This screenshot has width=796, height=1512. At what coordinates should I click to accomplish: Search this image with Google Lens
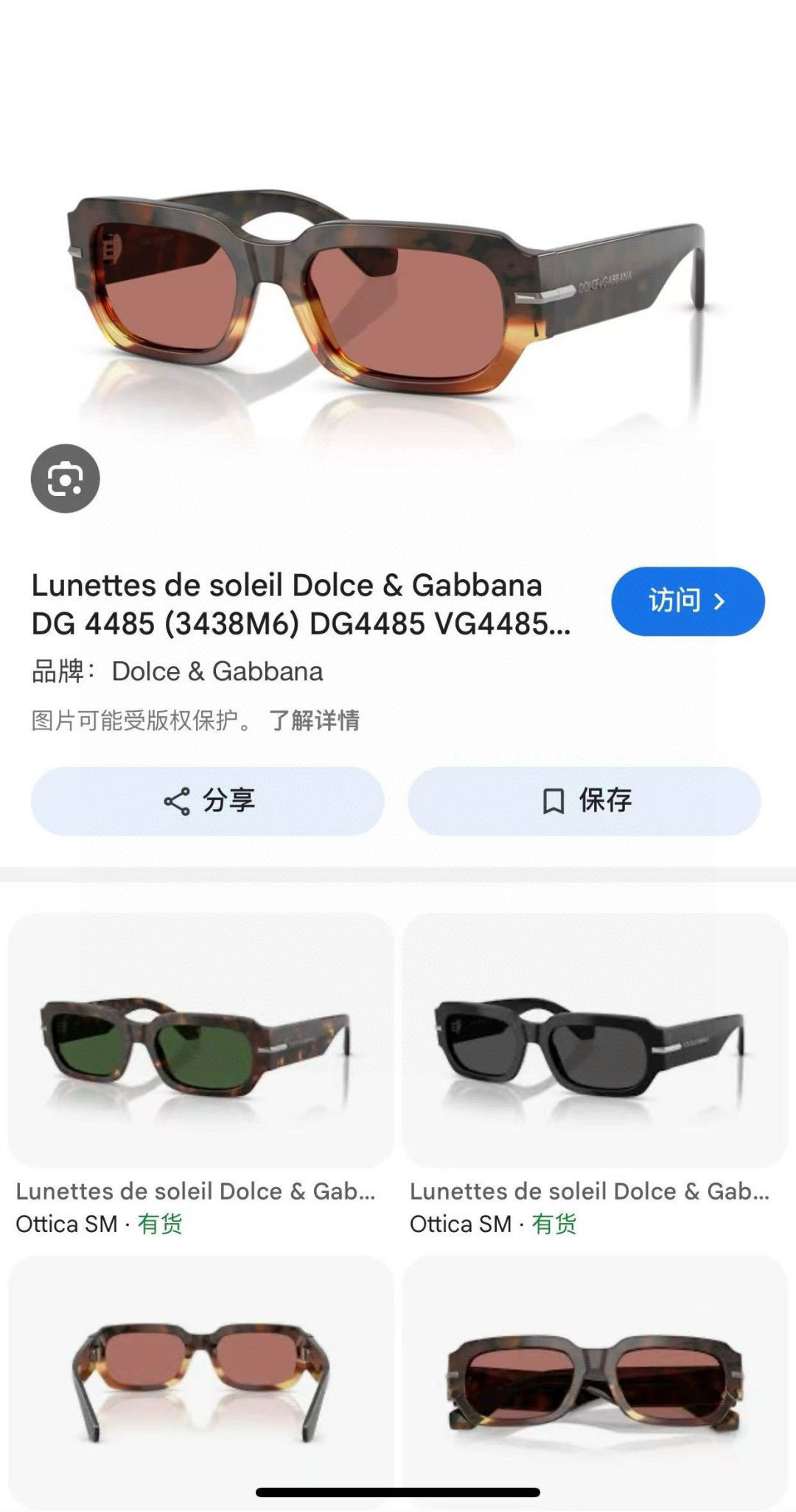click(x=65, y=480)
